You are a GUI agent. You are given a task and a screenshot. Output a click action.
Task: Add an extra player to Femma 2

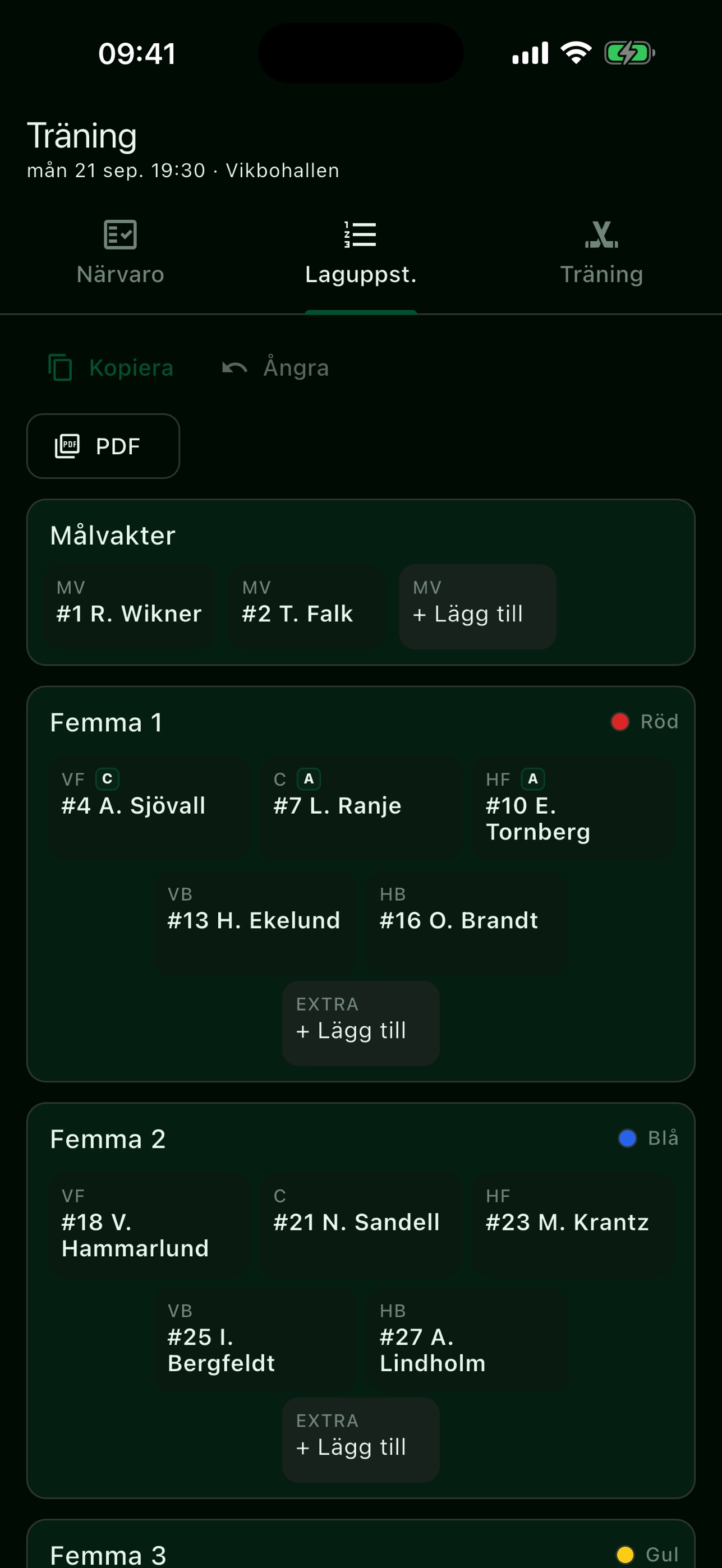coord(360,1440)
